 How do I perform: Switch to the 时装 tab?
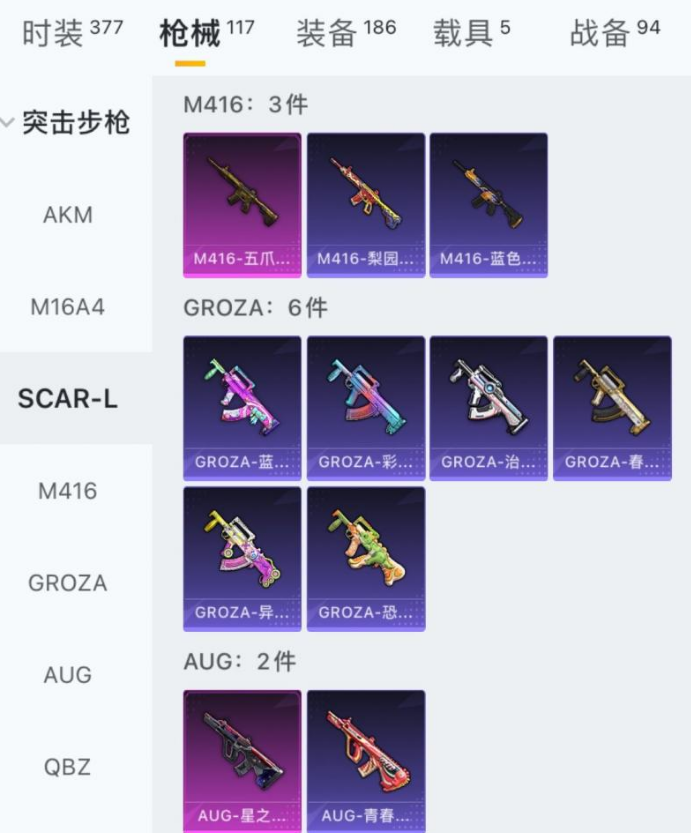click(71, 34)
